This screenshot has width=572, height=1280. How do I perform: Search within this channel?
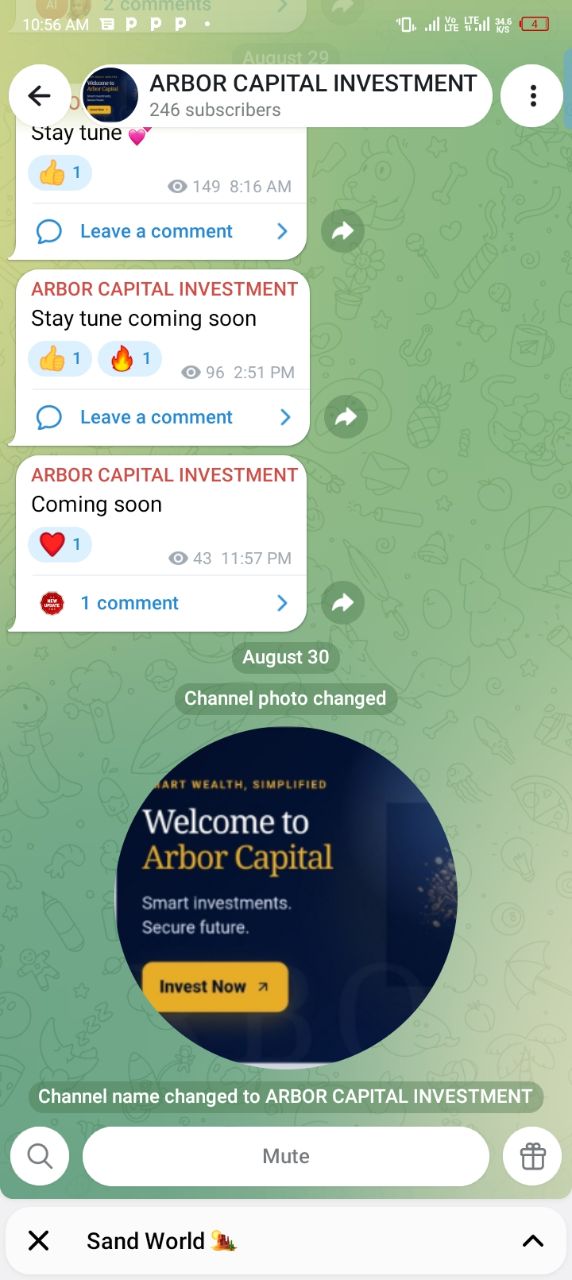tap(40, 1156)
